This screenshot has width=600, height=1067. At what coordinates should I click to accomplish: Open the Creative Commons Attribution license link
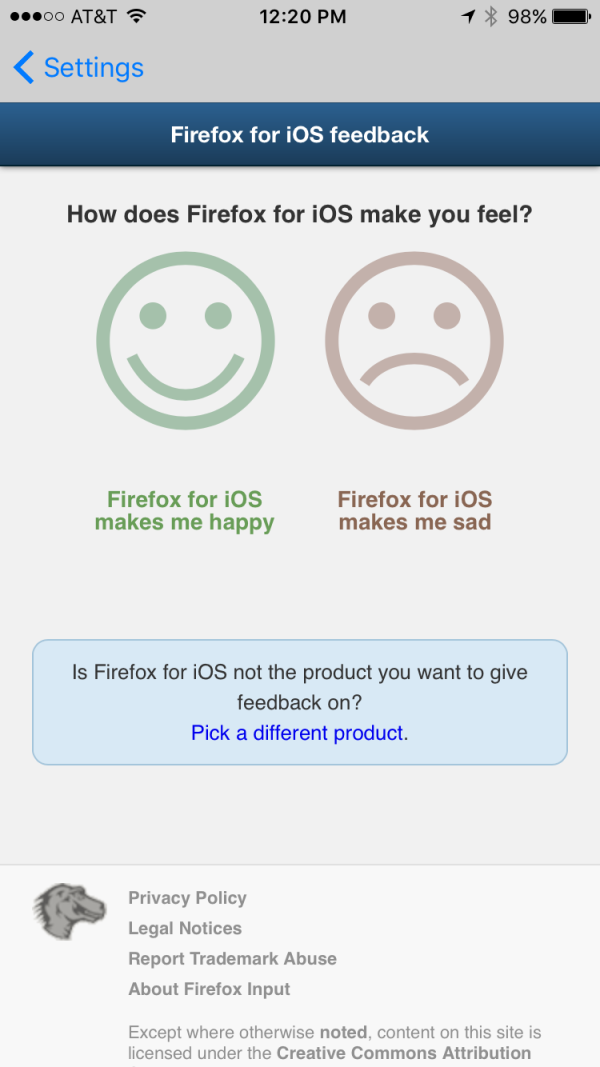pyautogui.click(x=404, y=1052)
